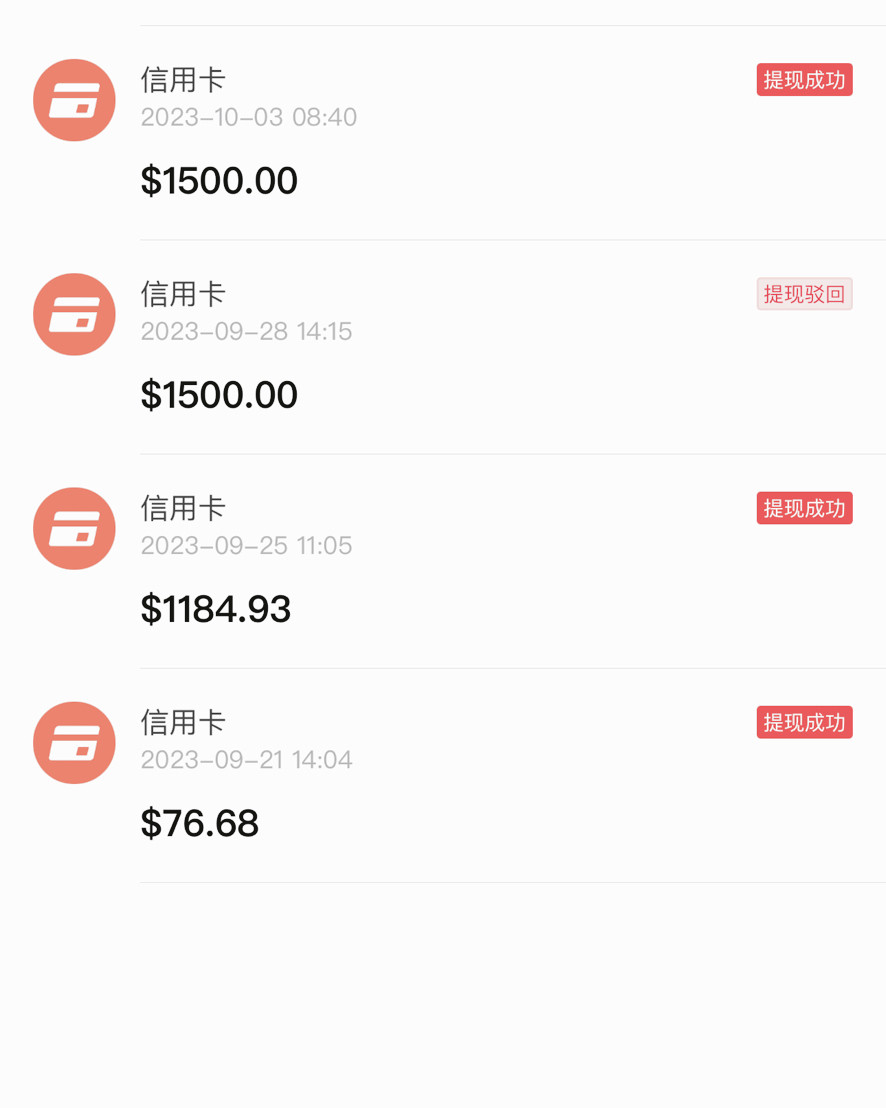Click the 提现成功 badge on the first record
The width and height of the screenshot is (886, 1108).
coord(804,80)
